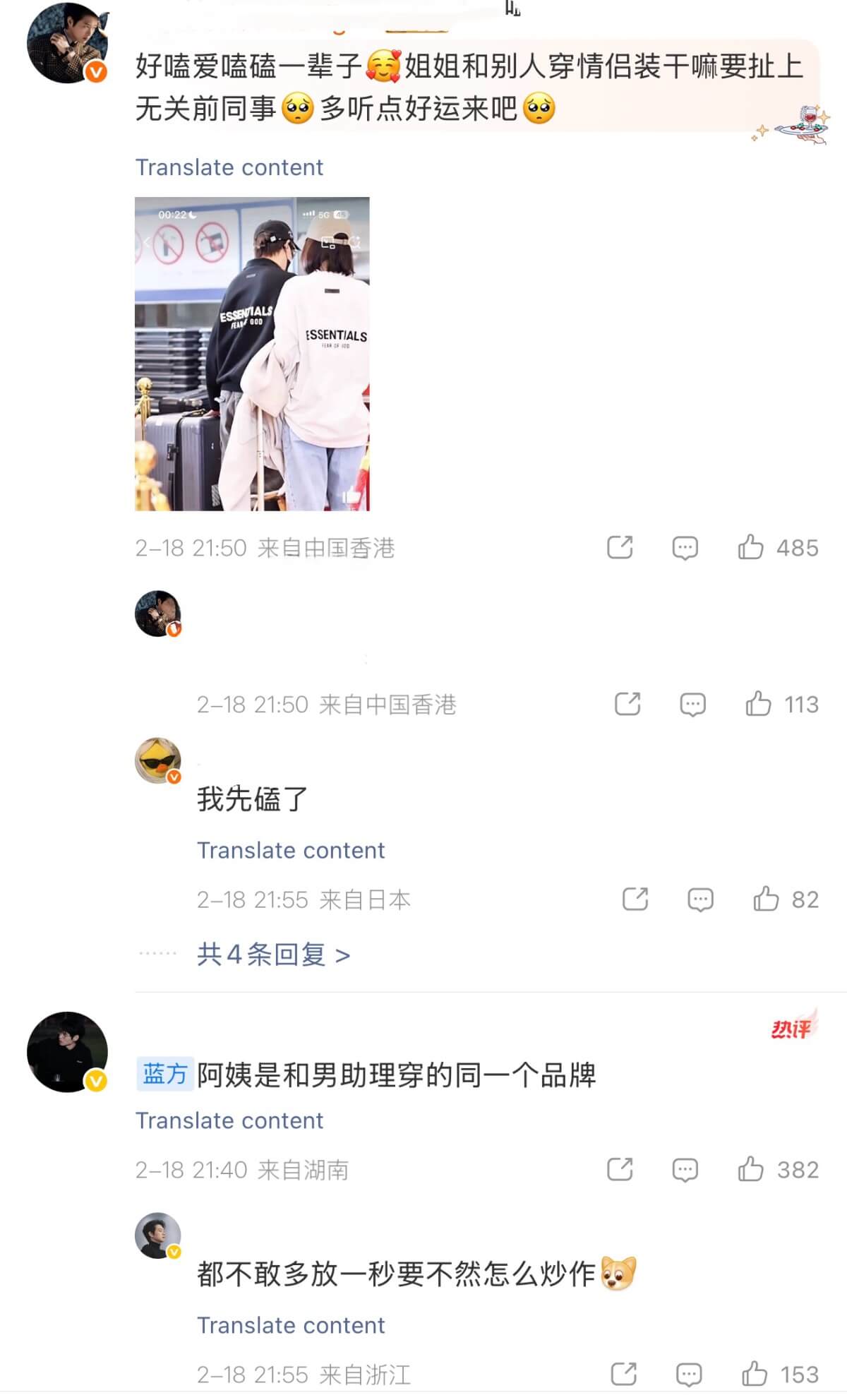Like the reply with 153 likes
Viewport: 847px width, 1400px height.
tap(755, 1374)
